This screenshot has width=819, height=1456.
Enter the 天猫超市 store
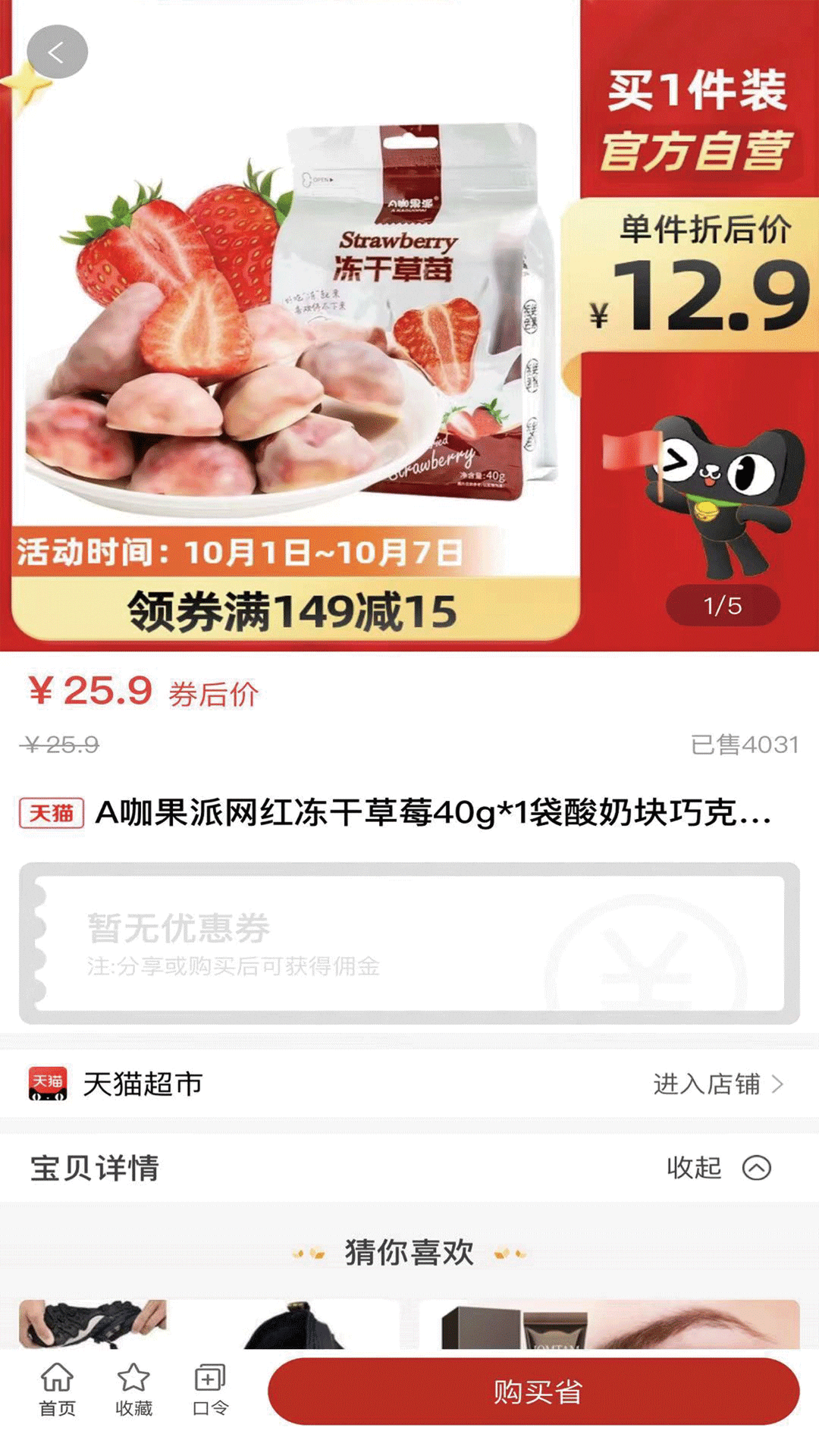coord(717,1084)
